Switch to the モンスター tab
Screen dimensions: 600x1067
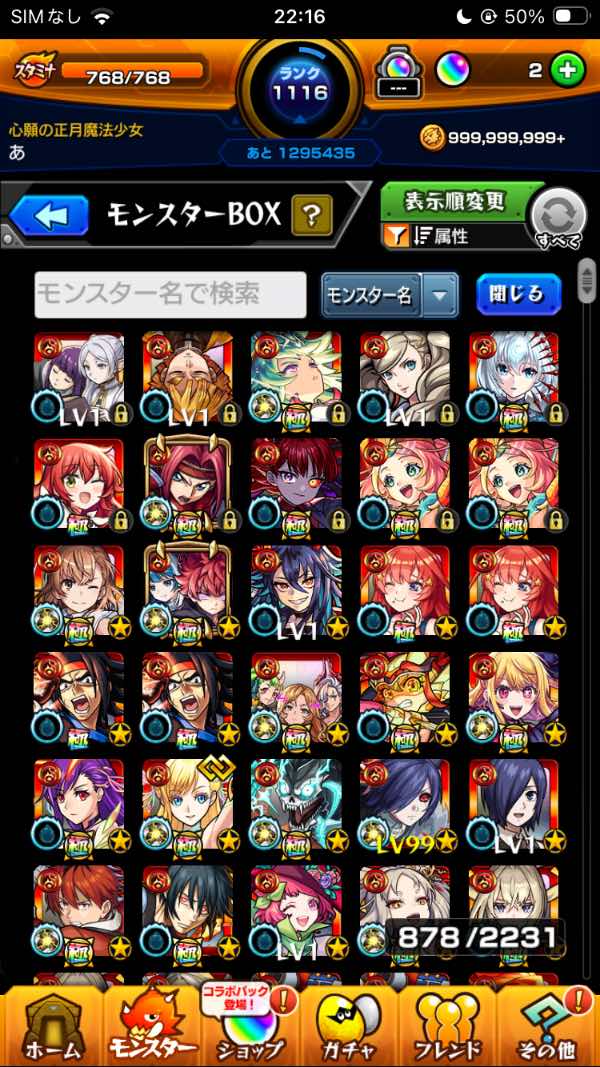[x=151, y=1025]
